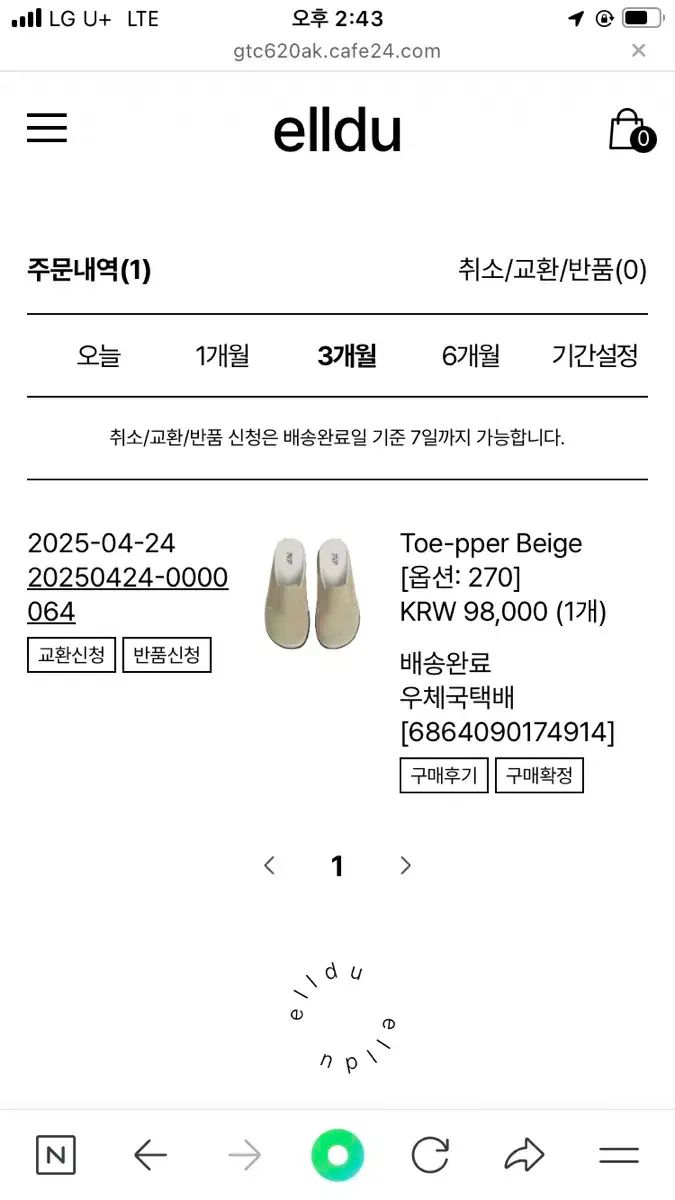Select the 1개월 period filter
Screen dimensions: 675x1200
point(222,356)
